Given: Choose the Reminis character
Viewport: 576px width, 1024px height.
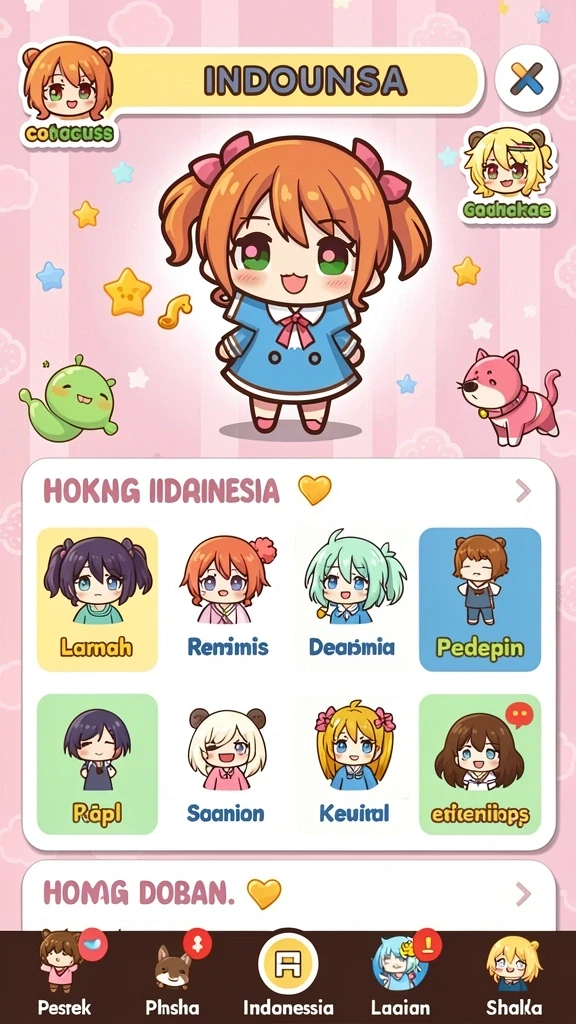Looking at the screenshot, I should [x=228, y=599].
